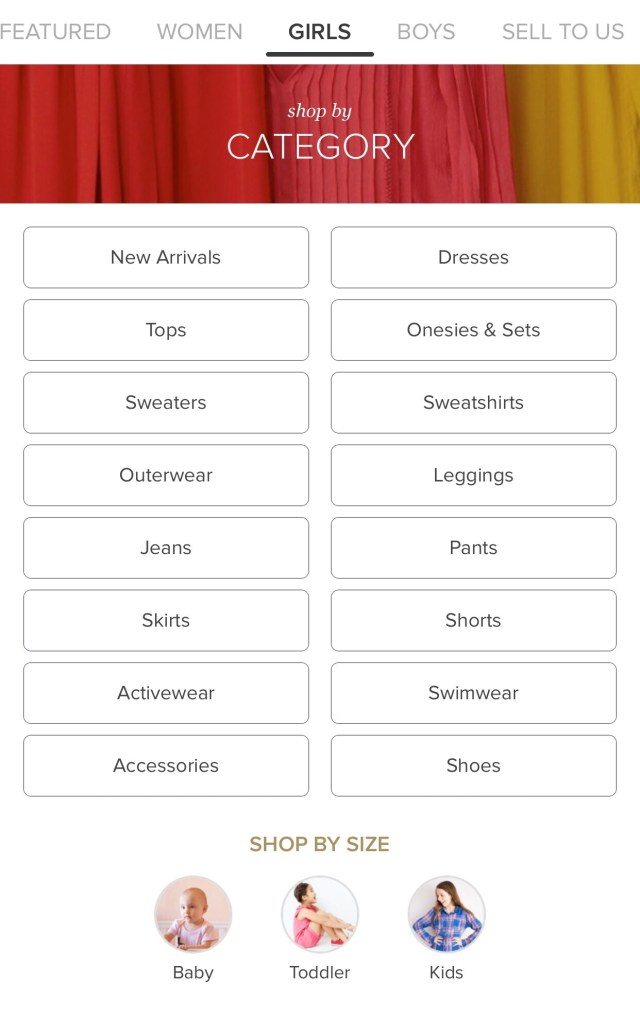Open the Dresses category
This screenshot has width=640, height=1018.
473,257
